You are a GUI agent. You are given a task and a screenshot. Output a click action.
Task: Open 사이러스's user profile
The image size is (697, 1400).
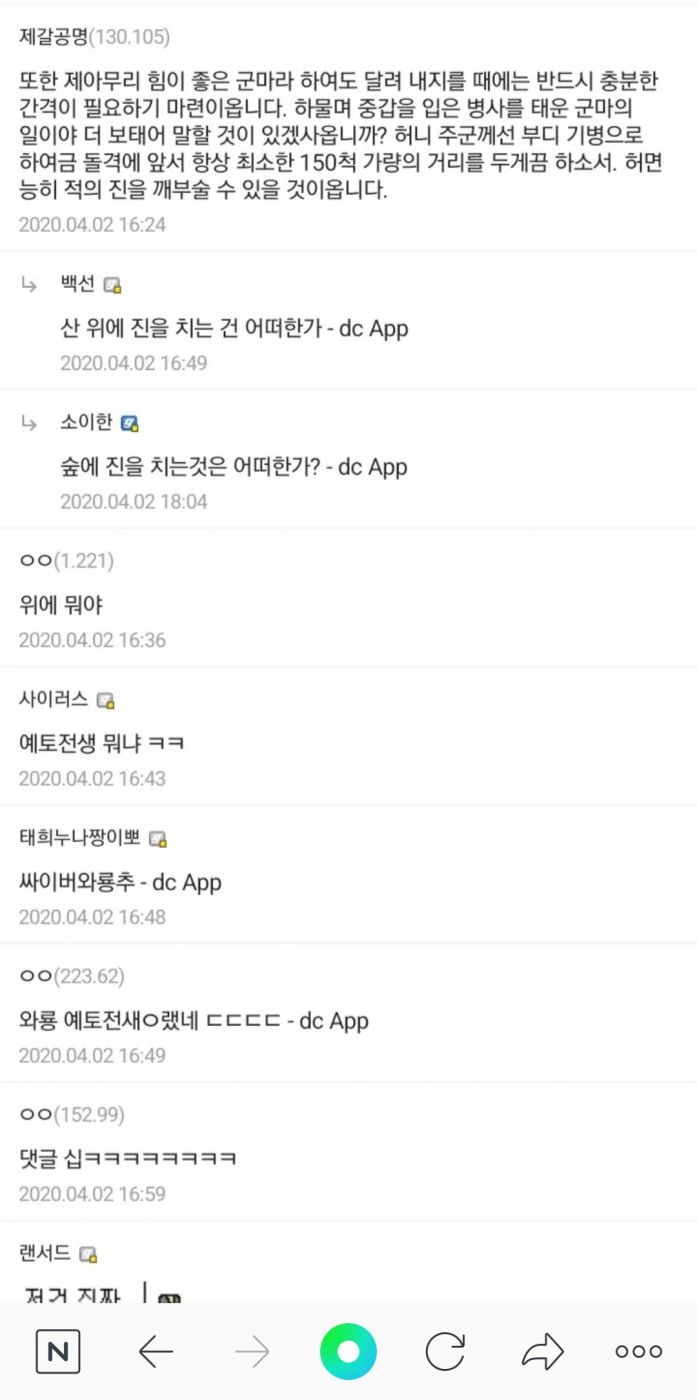pos(54,699)
